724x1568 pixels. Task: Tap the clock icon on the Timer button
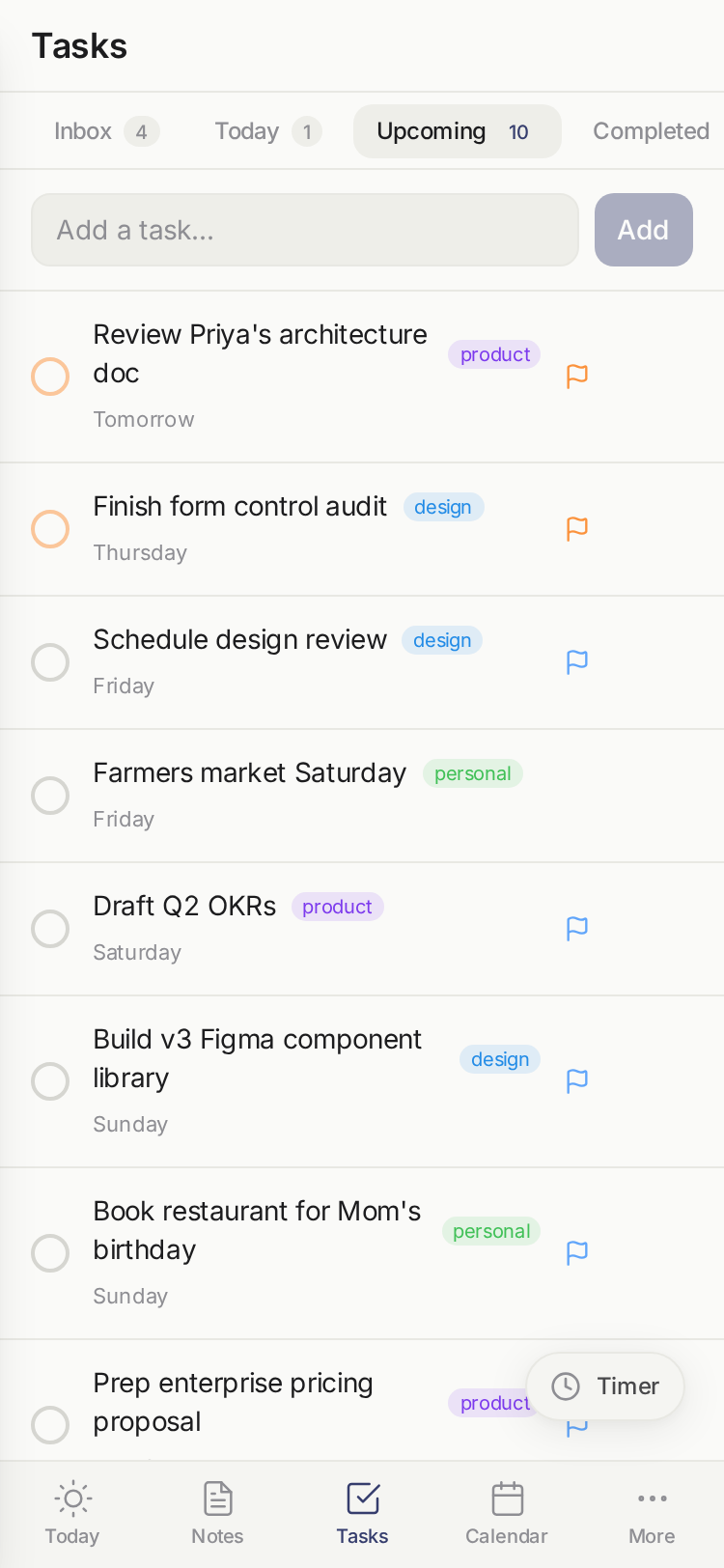click(567, 1386)
